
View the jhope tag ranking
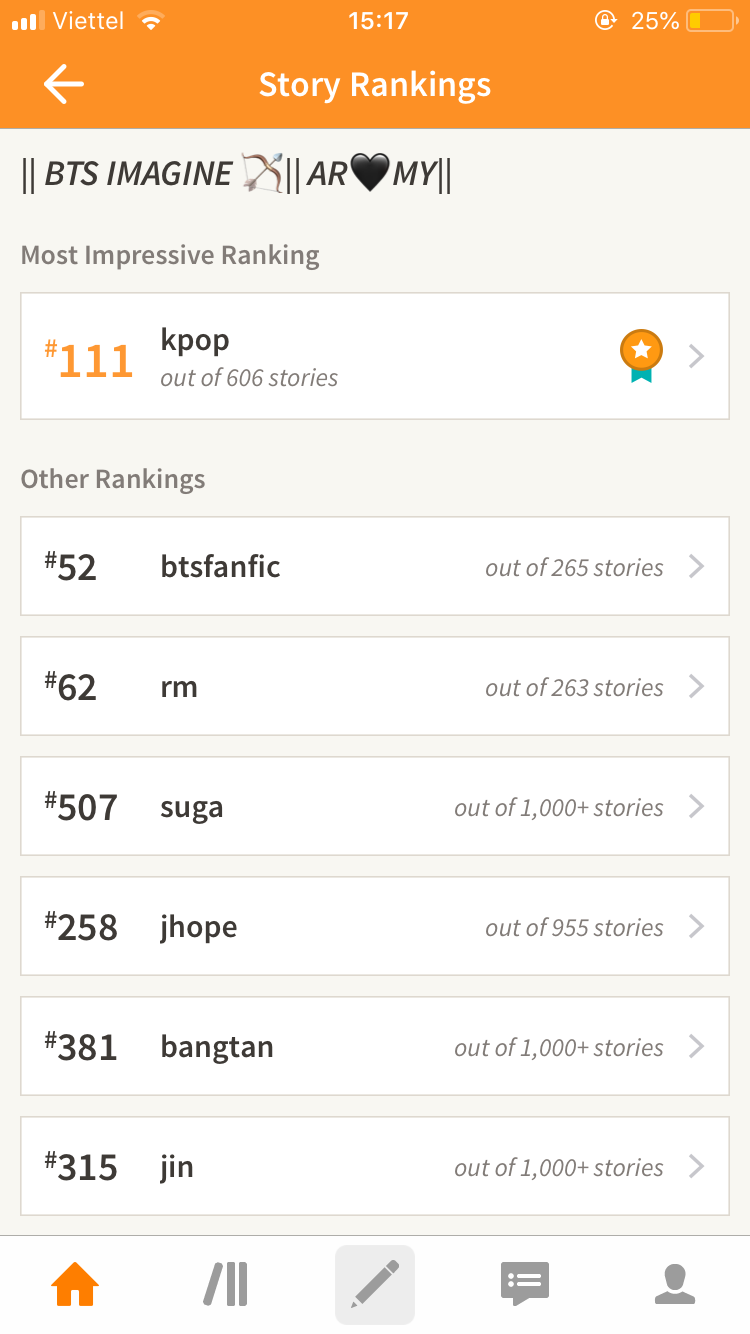(374, 926)
